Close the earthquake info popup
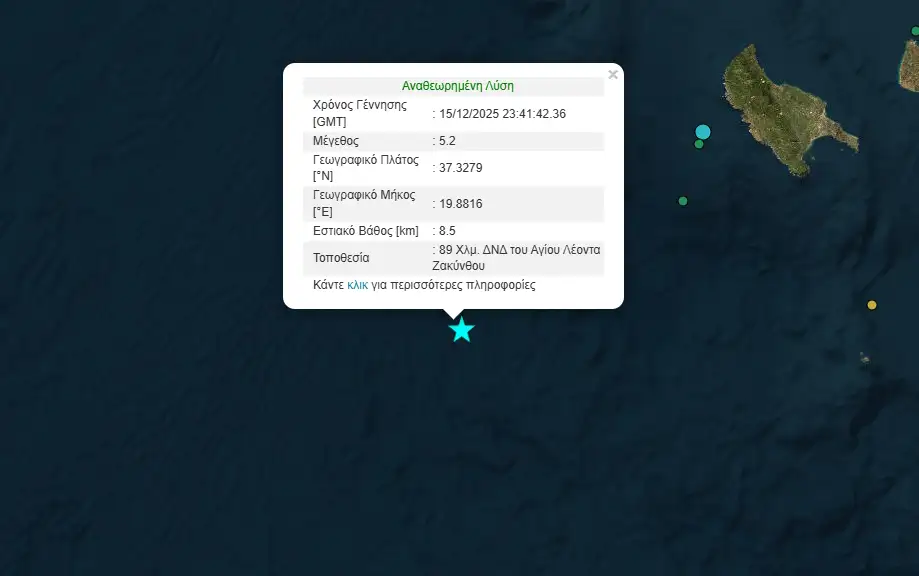Image resolution: width=919 pixels, height=576 pixels. click(613, 75)
